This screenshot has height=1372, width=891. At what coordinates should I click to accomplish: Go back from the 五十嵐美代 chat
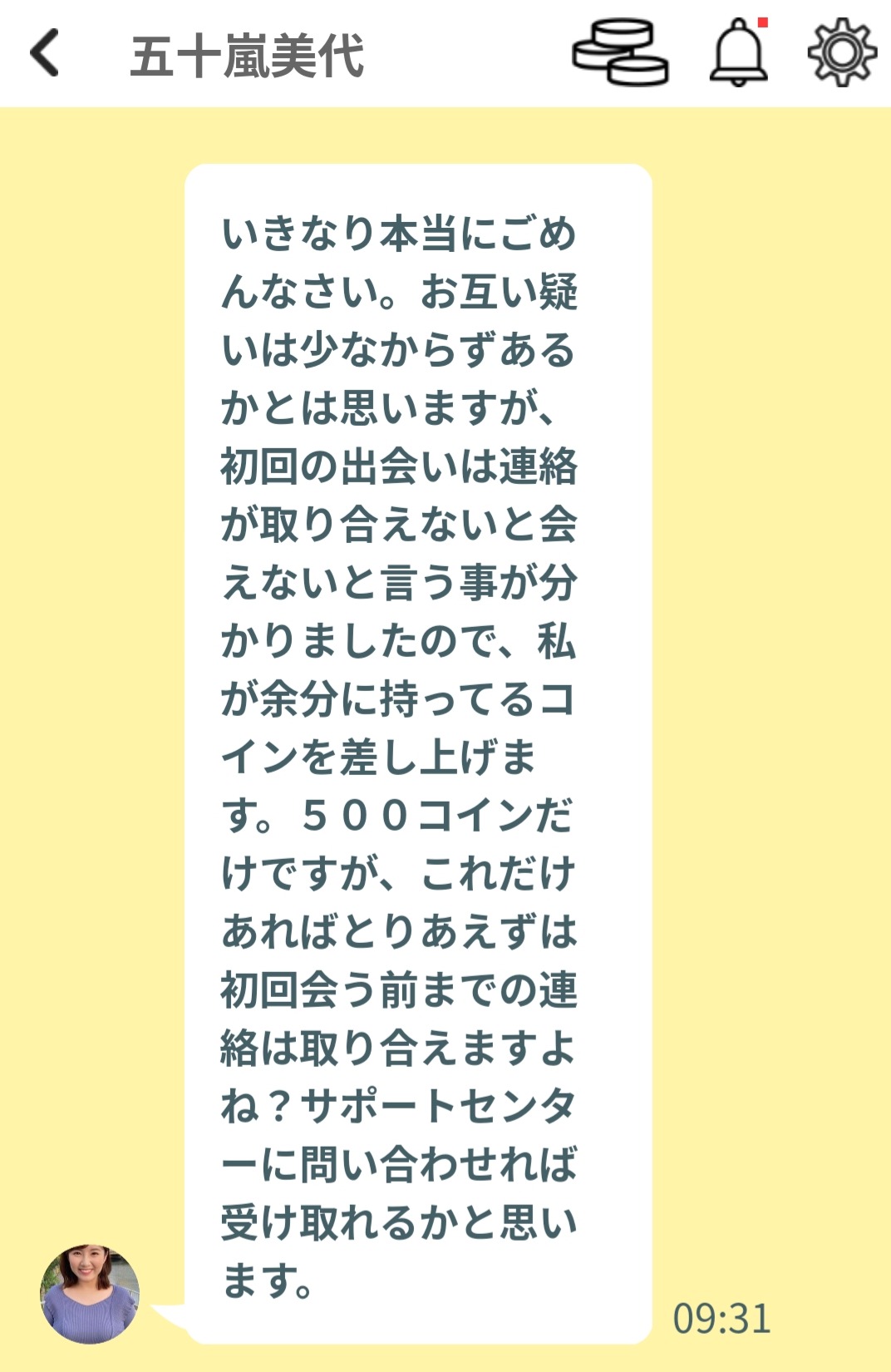coord(45,53)
